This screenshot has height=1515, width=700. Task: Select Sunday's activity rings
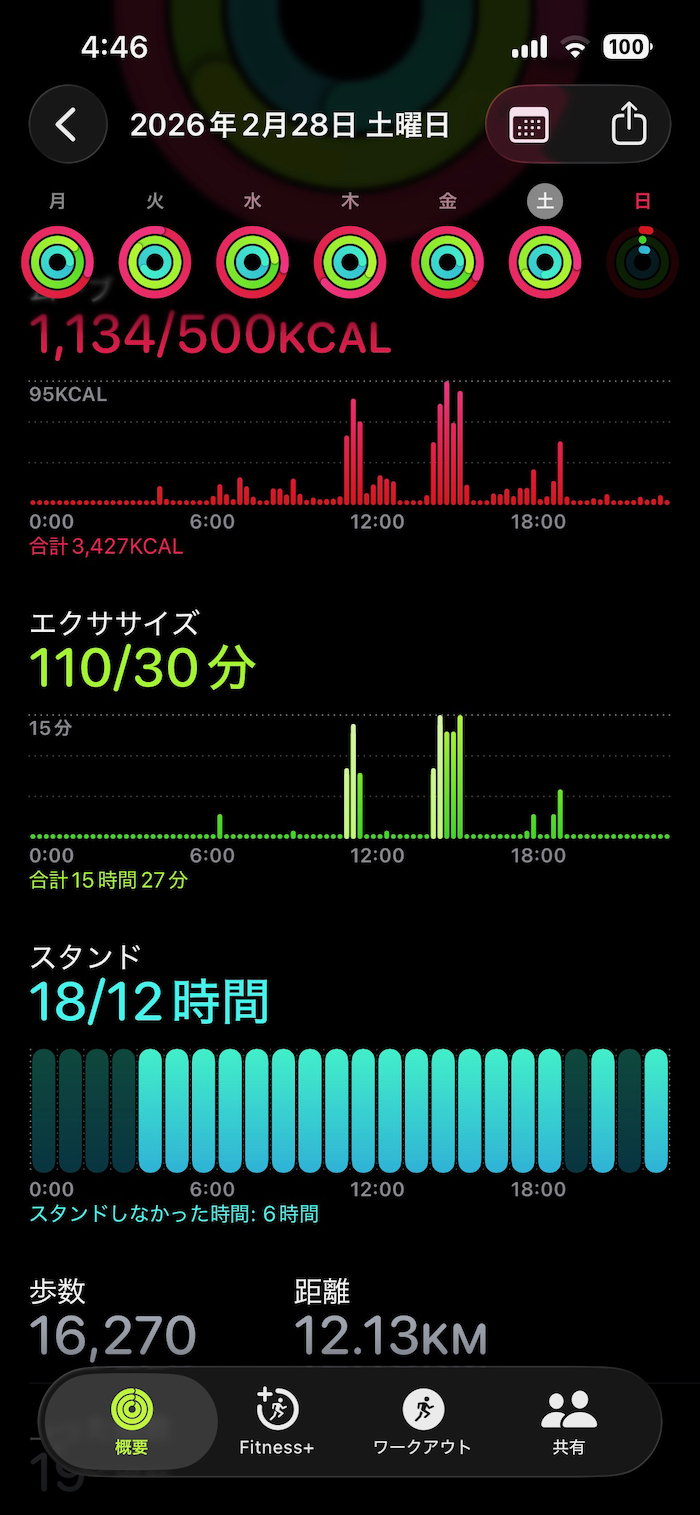pyautogui.click(x=642, y=262)
